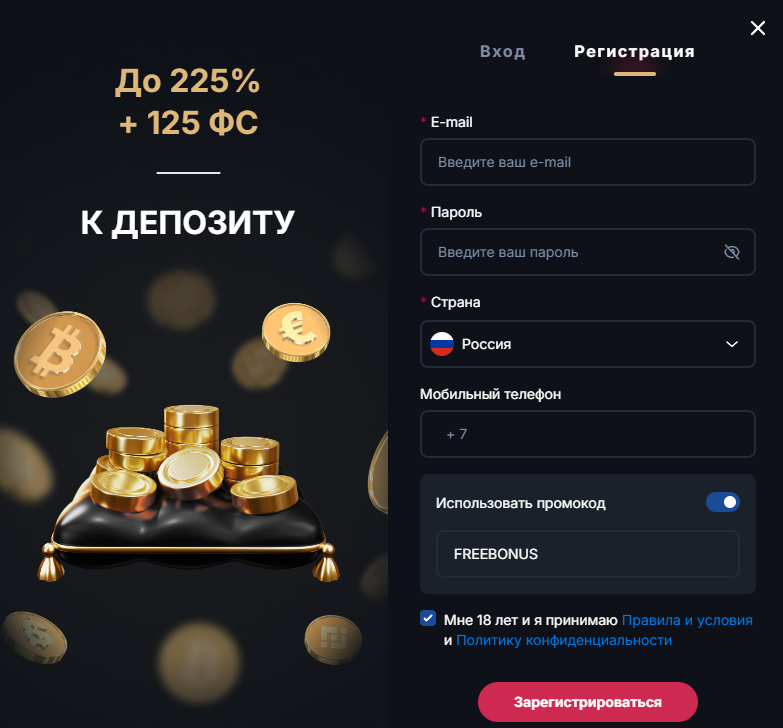
Task: Tap the Зарегистрироваться button
Action: tap(587, 701)
